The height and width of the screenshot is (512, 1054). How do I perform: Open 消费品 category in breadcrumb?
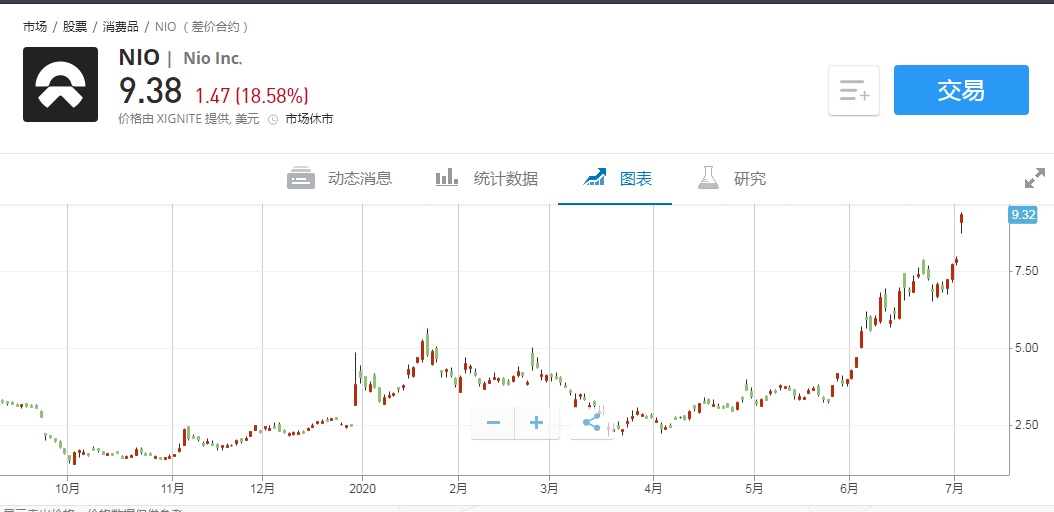coord(120,27)
